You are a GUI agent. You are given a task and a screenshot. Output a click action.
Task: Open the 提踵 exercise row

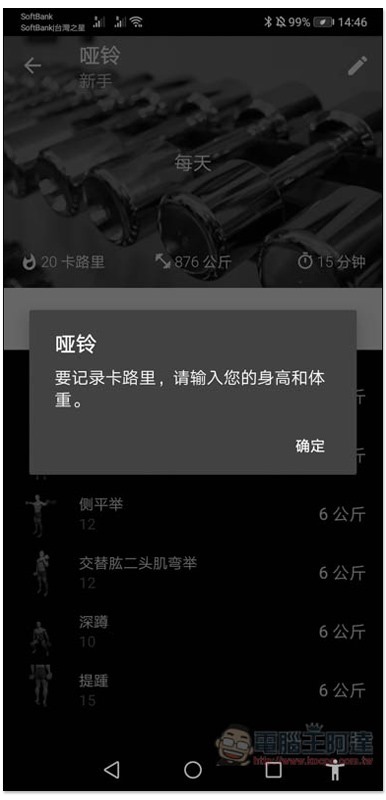click(193, 690)
